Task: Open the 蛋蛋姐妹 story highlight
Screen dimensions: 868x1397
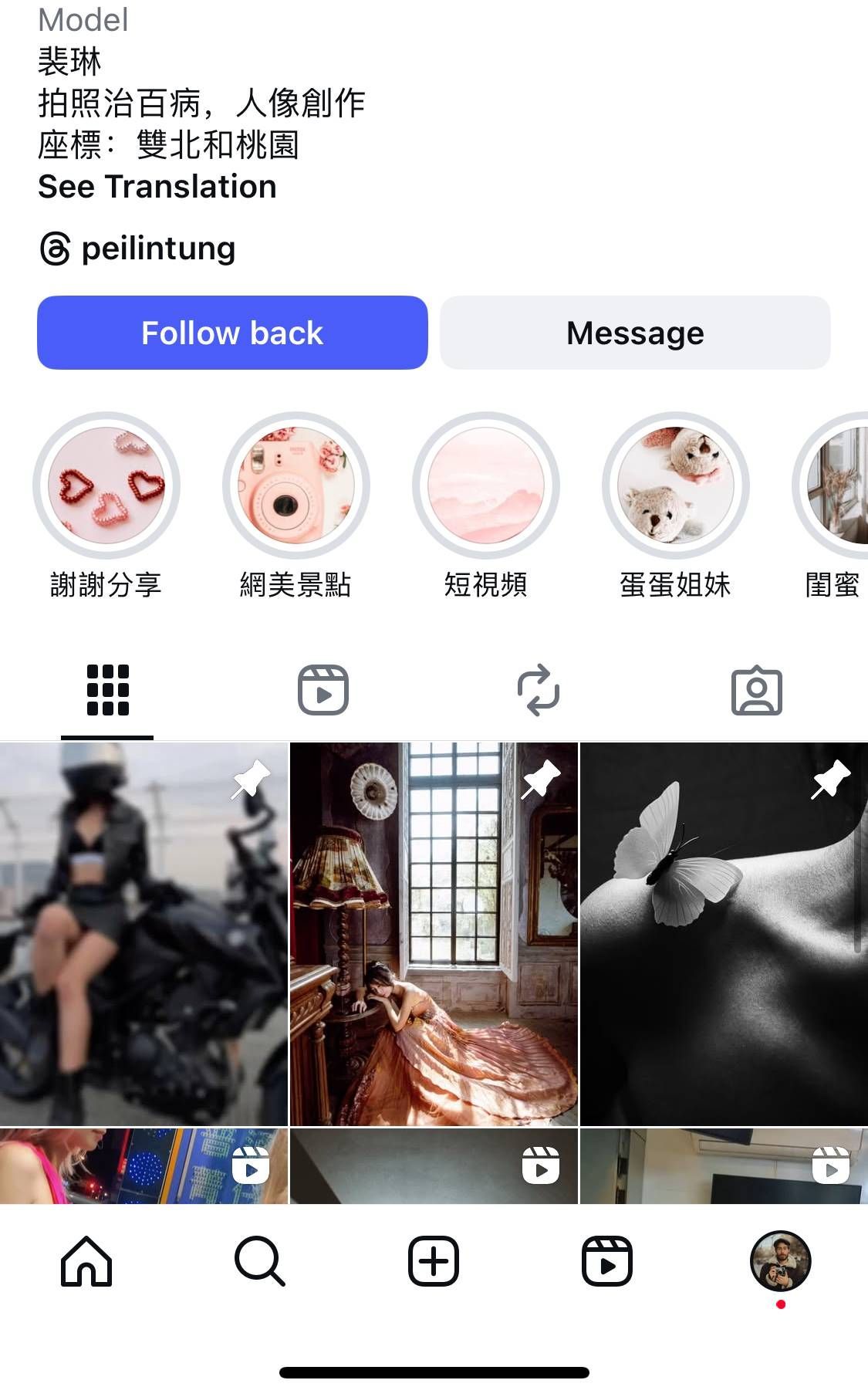Action: click(676, 485)
